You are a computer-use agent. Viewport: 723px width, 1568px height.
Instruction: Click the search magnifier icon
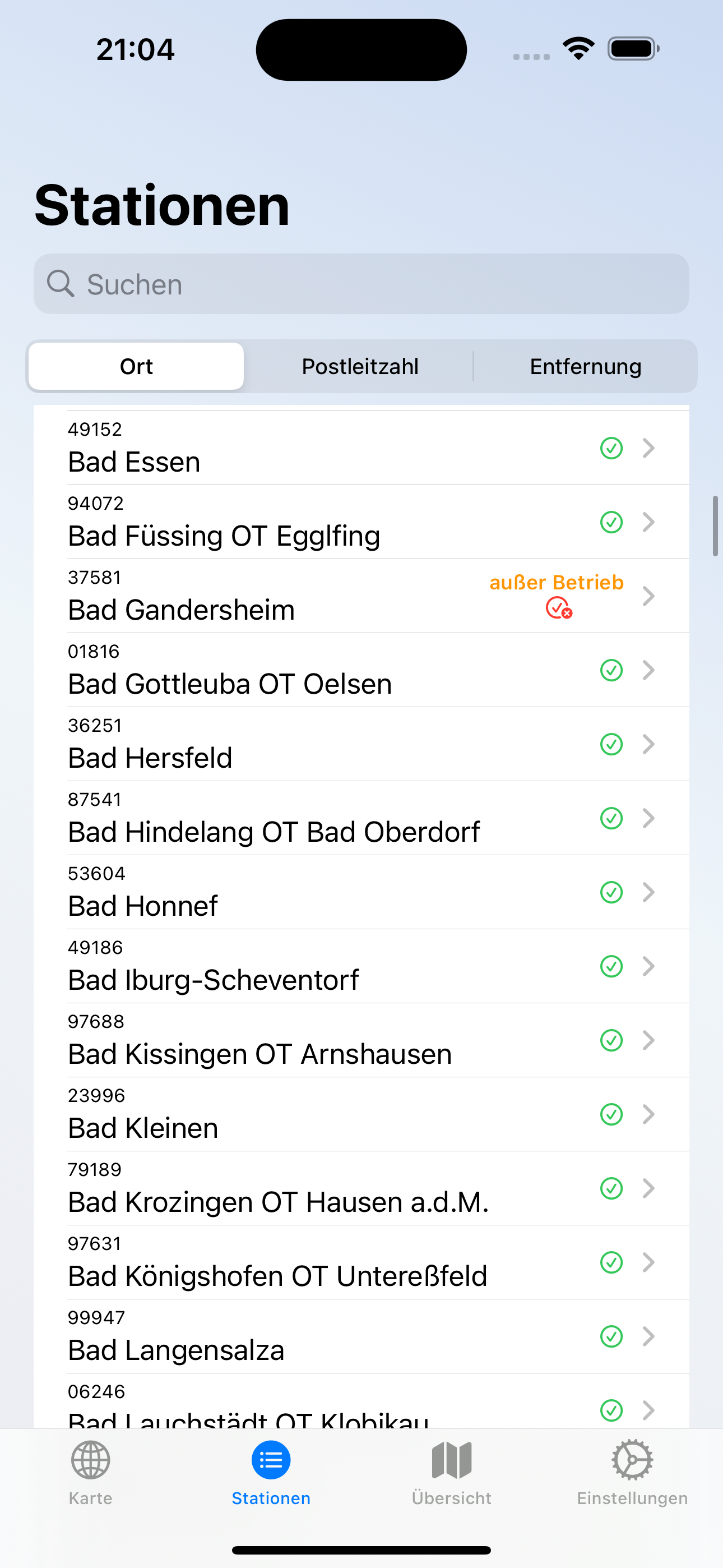click(62, 284)
